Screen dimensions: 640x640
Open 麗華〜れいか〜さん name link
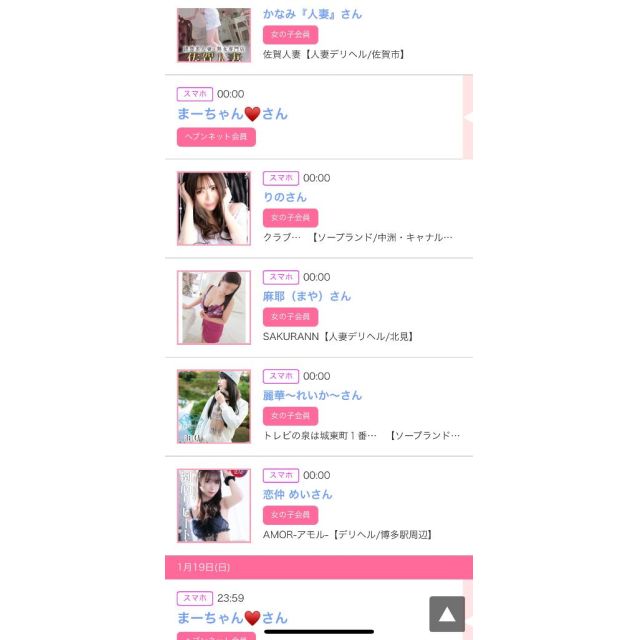point(312,395)
